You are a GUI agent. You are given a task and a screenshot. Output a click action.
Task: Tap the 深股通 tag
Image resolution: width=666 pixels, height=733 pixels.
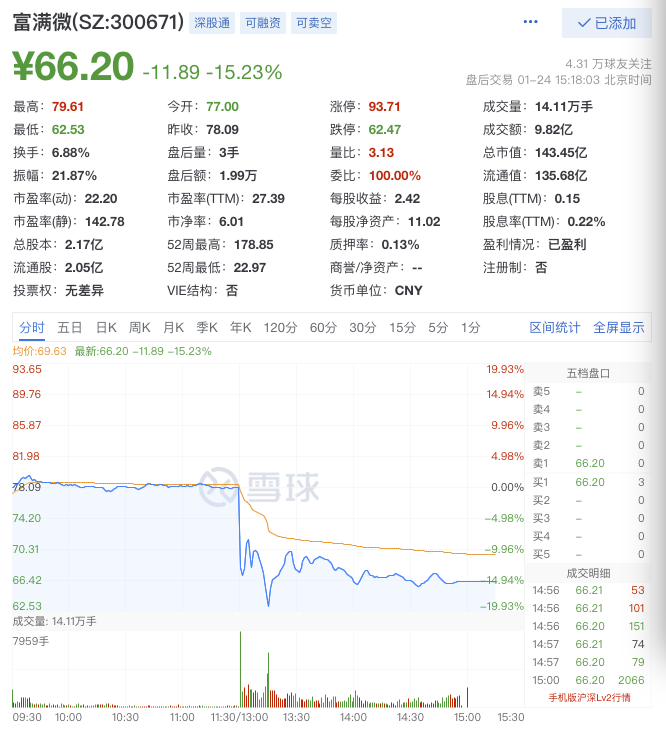[x=213, y=22]
